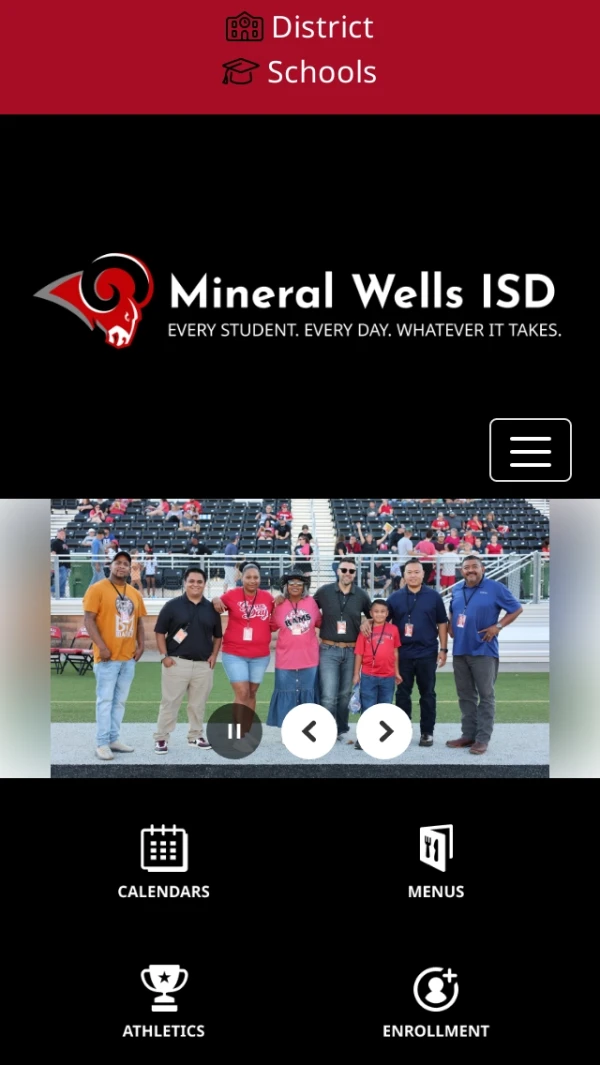
Task: Open the Schools link
Action: click(x=300, y=72)
